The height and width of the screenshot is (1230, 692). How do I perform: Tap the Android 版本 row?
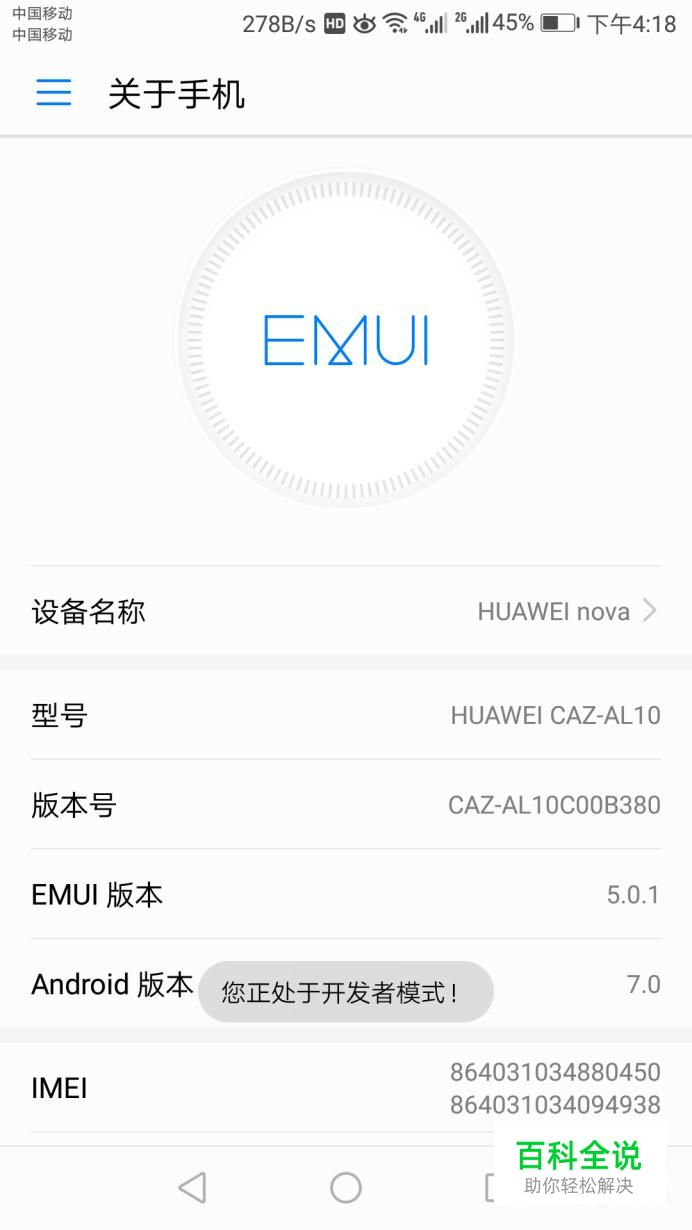coord(346,984)
